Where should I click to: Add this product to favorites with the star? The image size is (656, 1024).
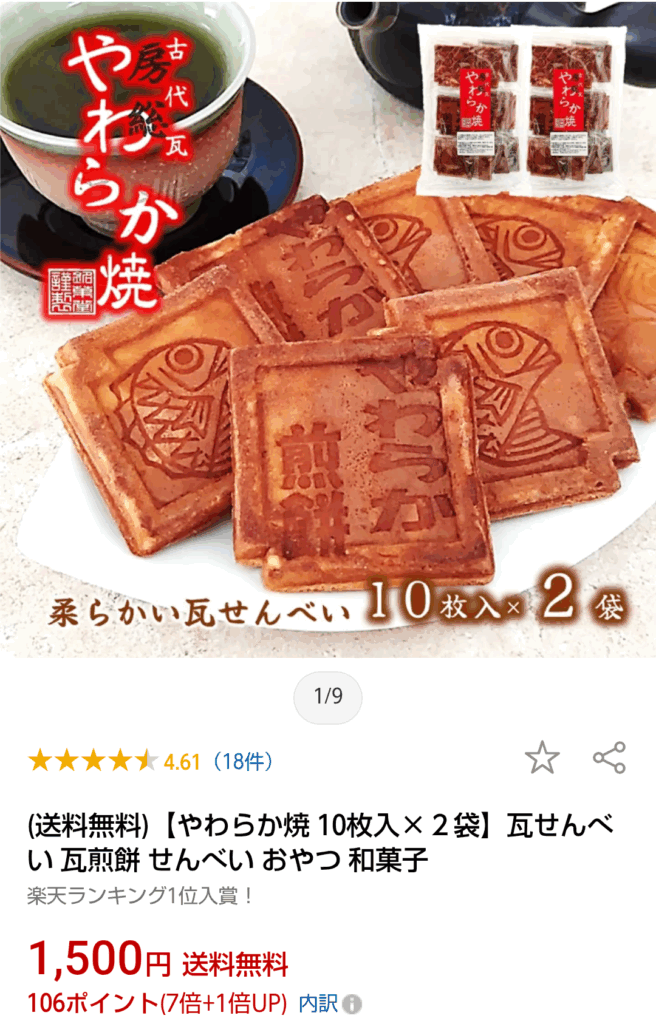pos(542,758)
